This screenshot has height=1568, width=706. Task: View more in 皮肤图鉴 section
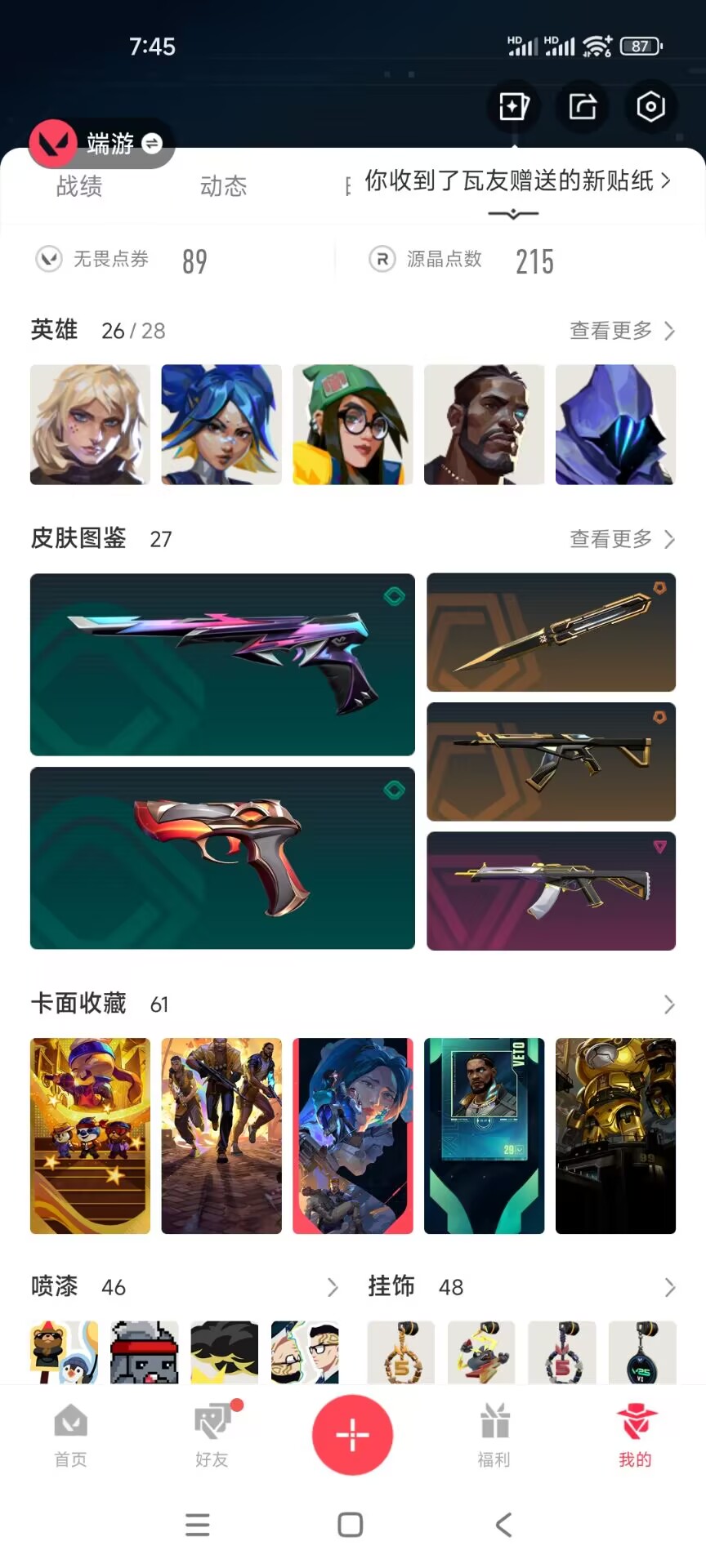click(x=622, y=539)
